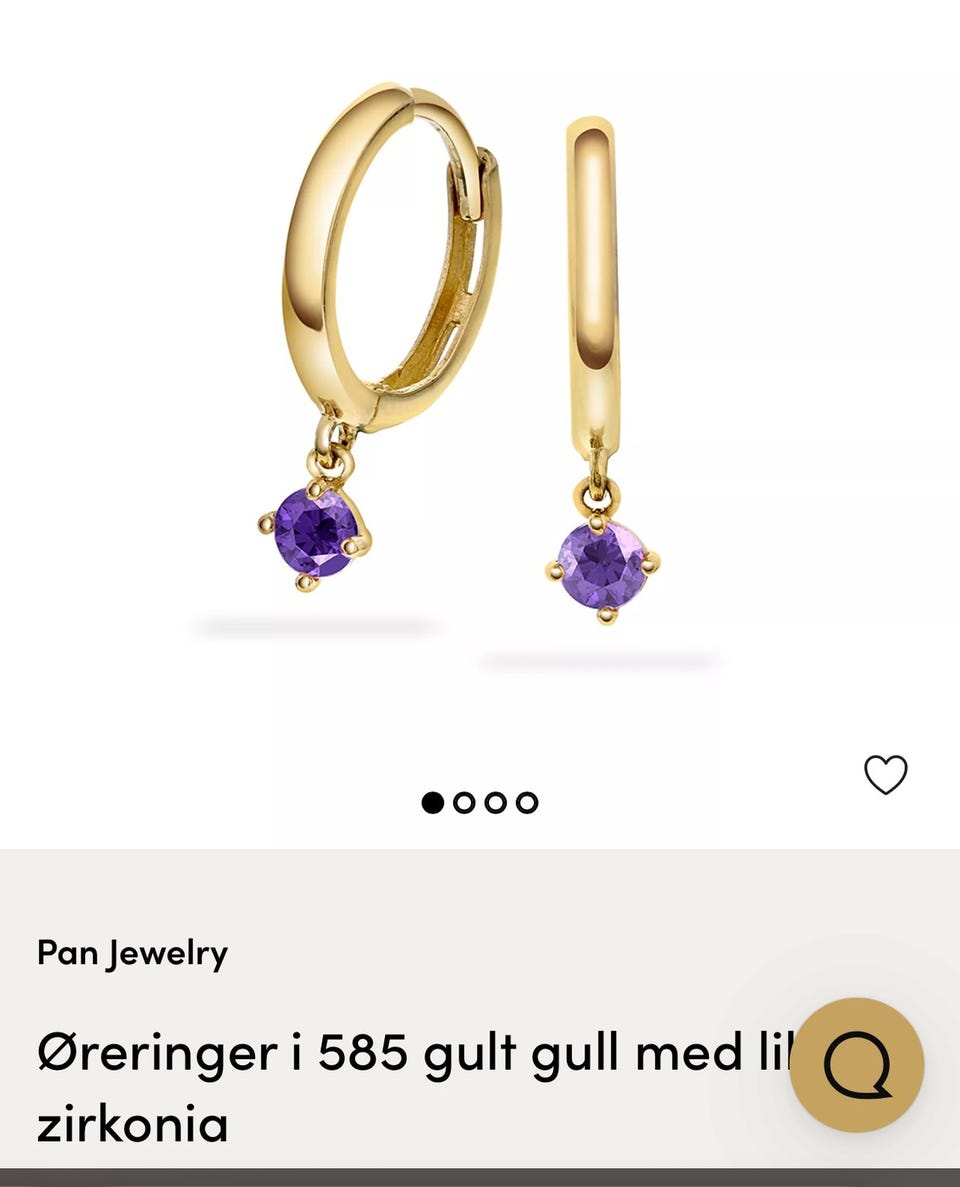Switch to the last gallery image

point(524,801)
